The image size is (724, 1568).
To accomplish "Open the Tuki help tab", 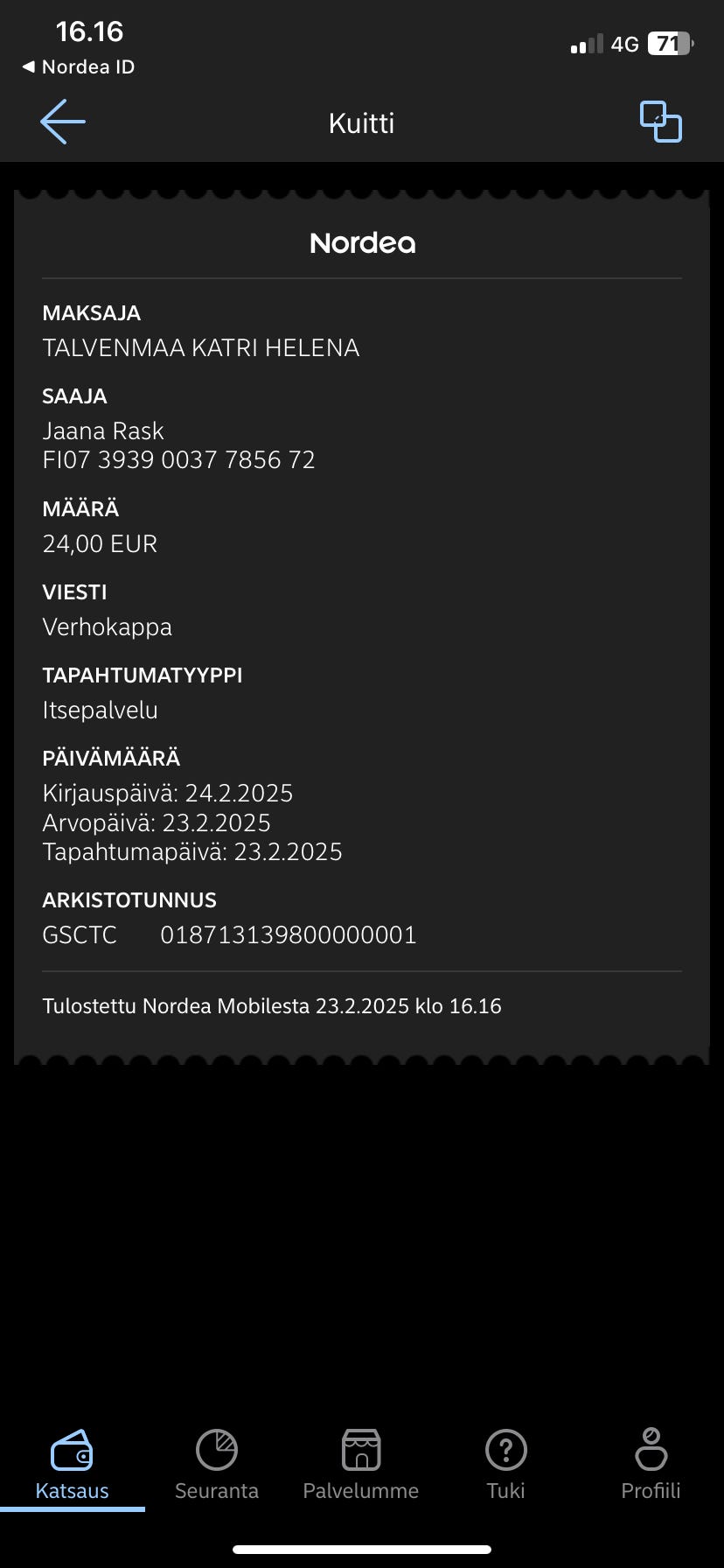I will (x=505, y=1465).
